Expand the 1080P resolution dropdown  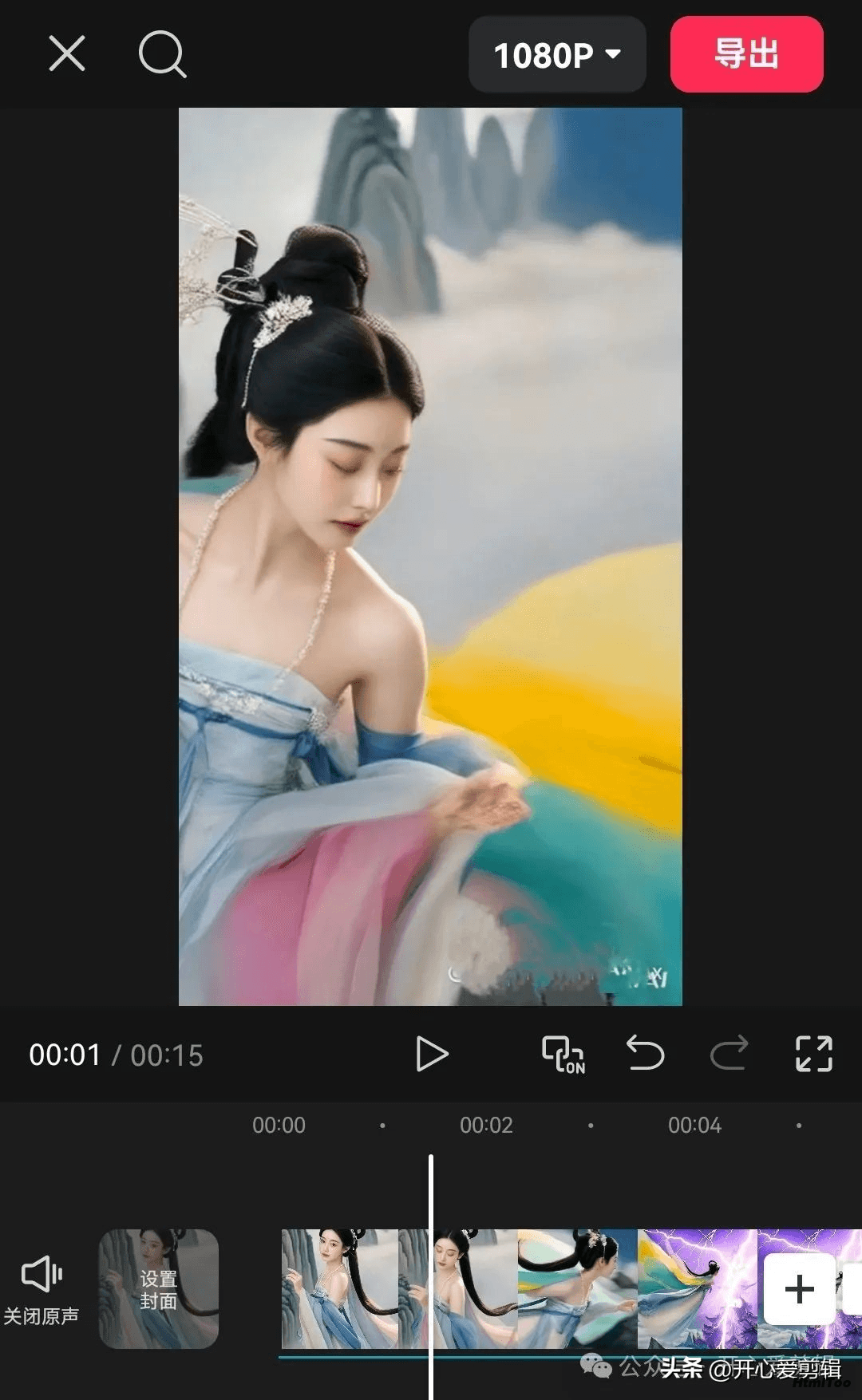click(557, 55)
